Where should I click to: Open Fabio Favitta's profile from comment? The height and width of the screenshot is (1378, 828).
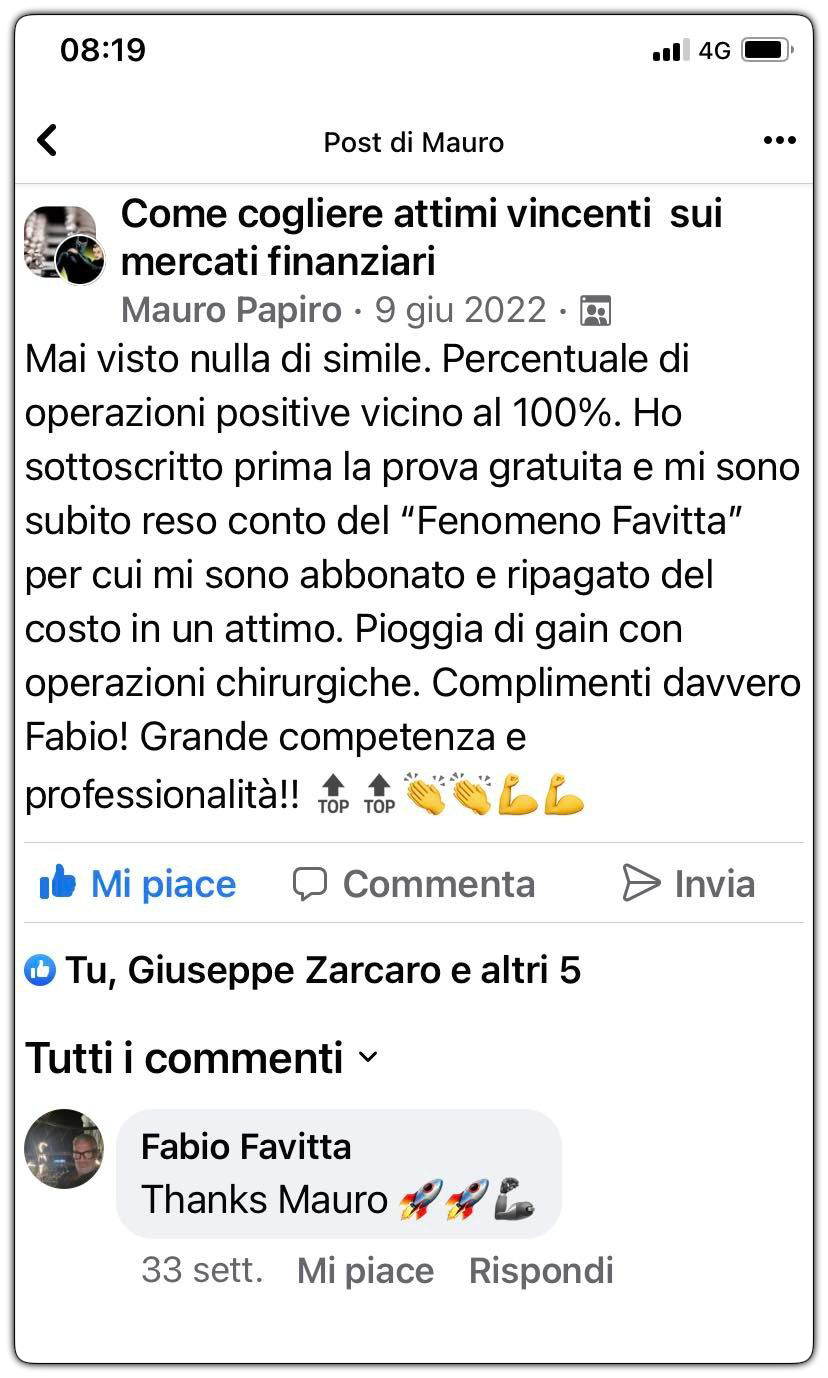246,1146
